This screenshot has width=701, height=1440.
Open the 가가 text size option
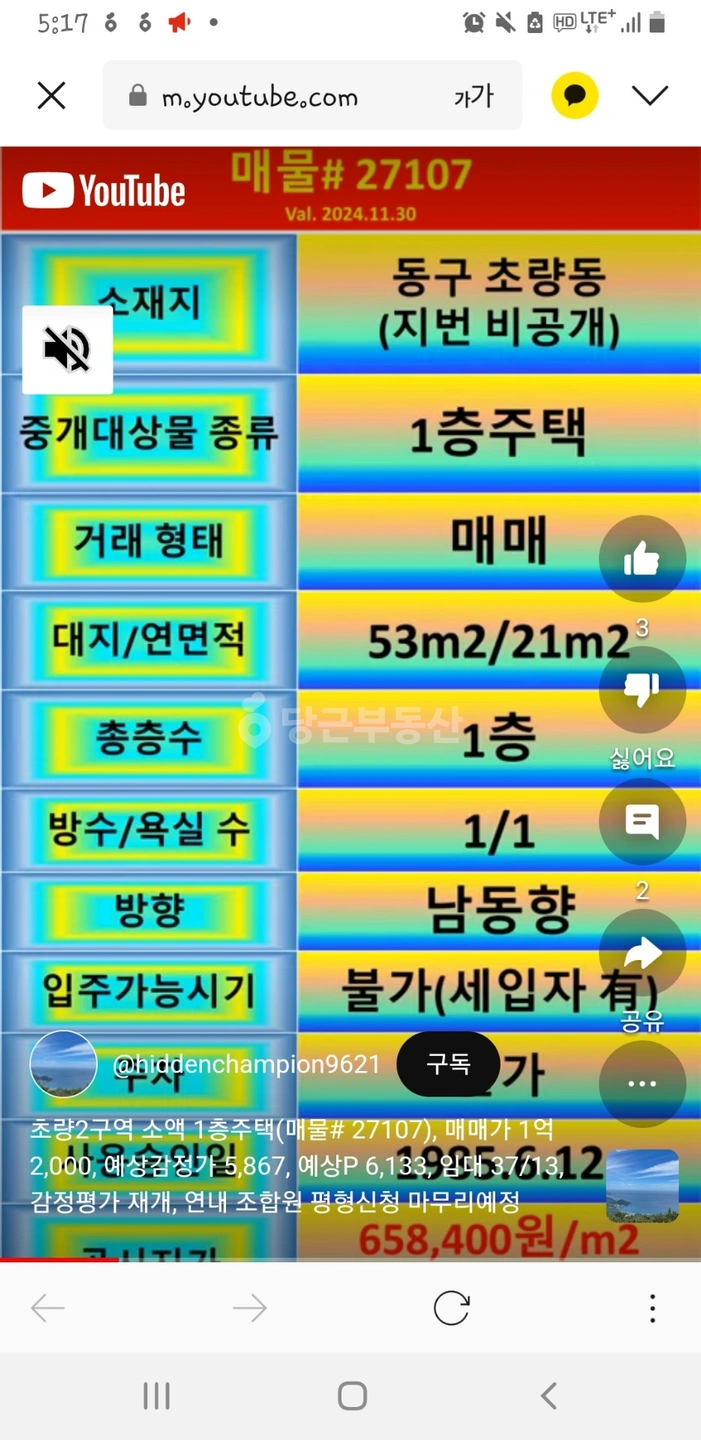pos(474,96)
